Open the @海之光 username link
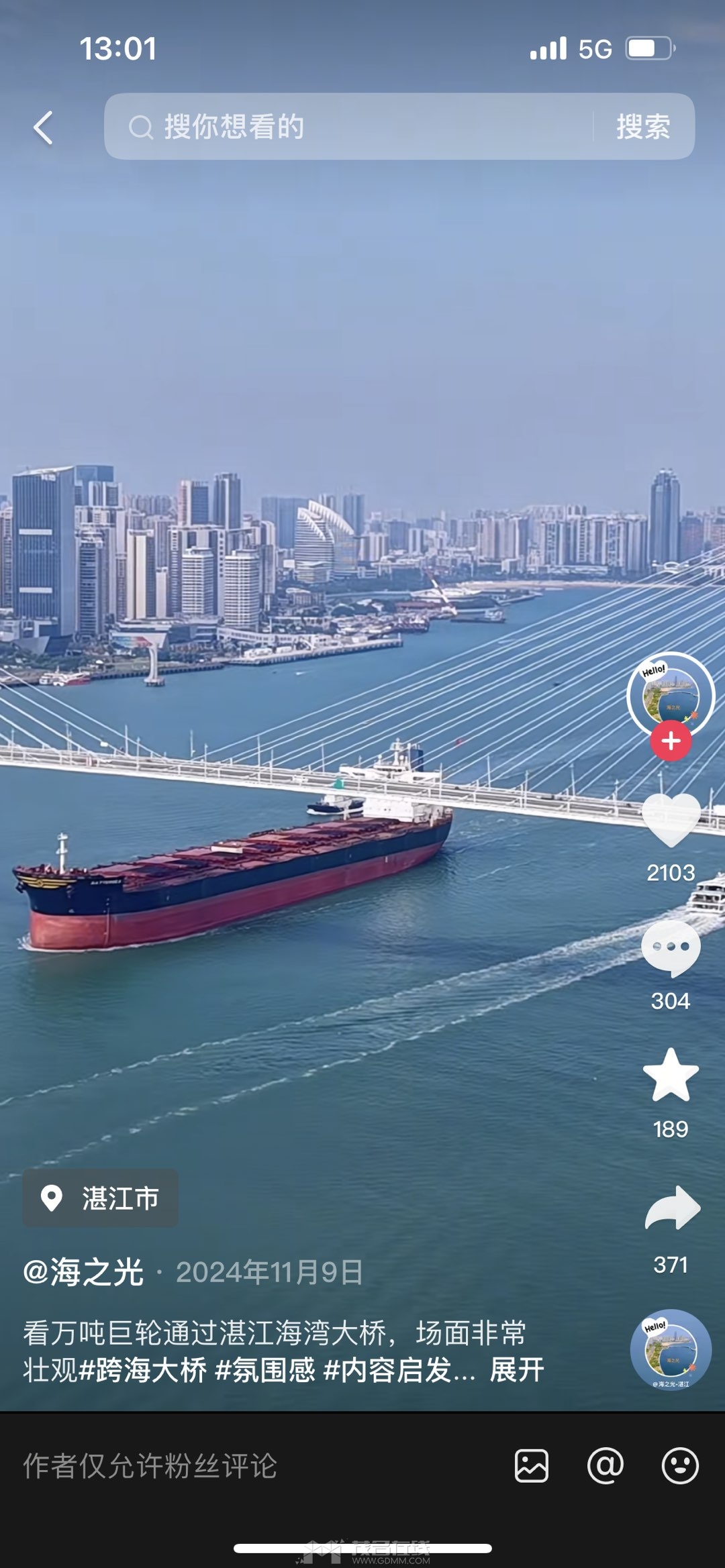The height and width of the screenshot is (1568, 725). (x=83, y=1272)
